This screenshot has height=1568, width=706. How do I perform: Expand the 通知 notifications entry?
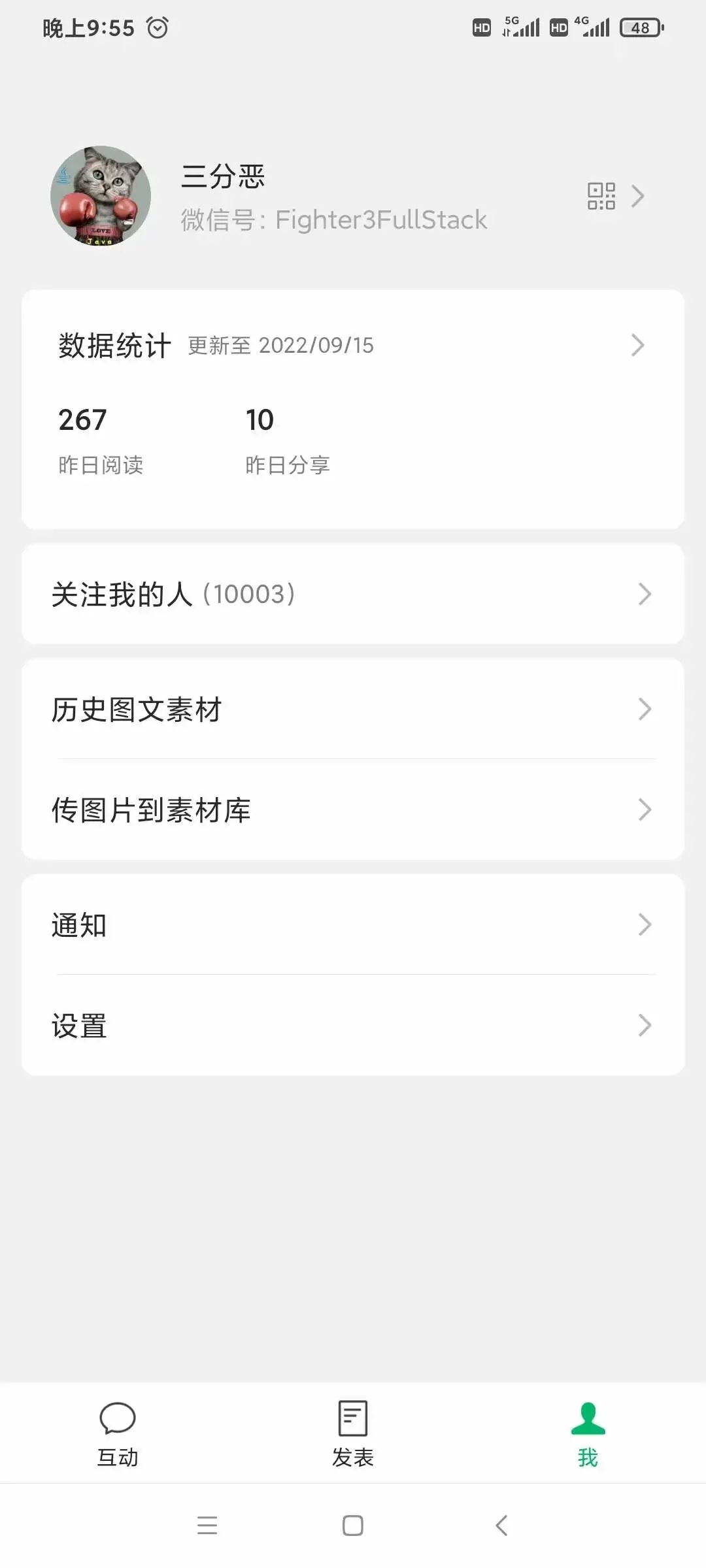click(645, 924)
